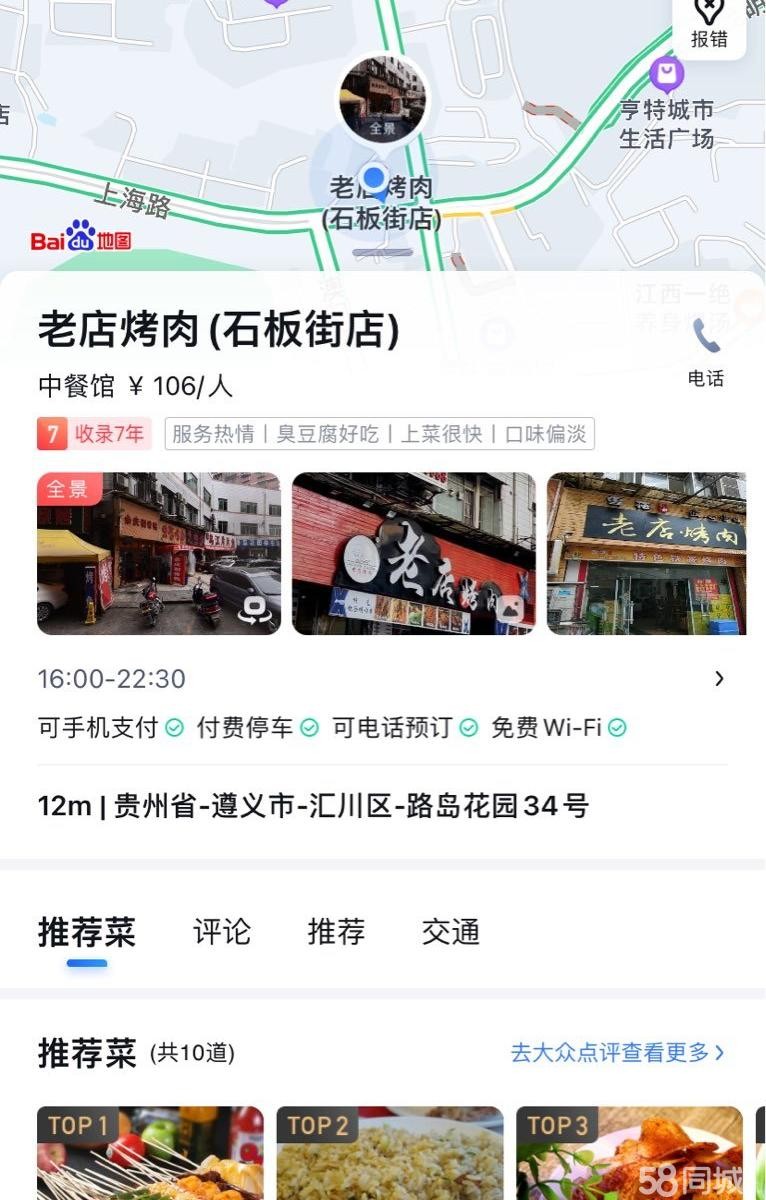Report a map error with 报错
This screenshot has height=1200, width=766.
[708, 25]
